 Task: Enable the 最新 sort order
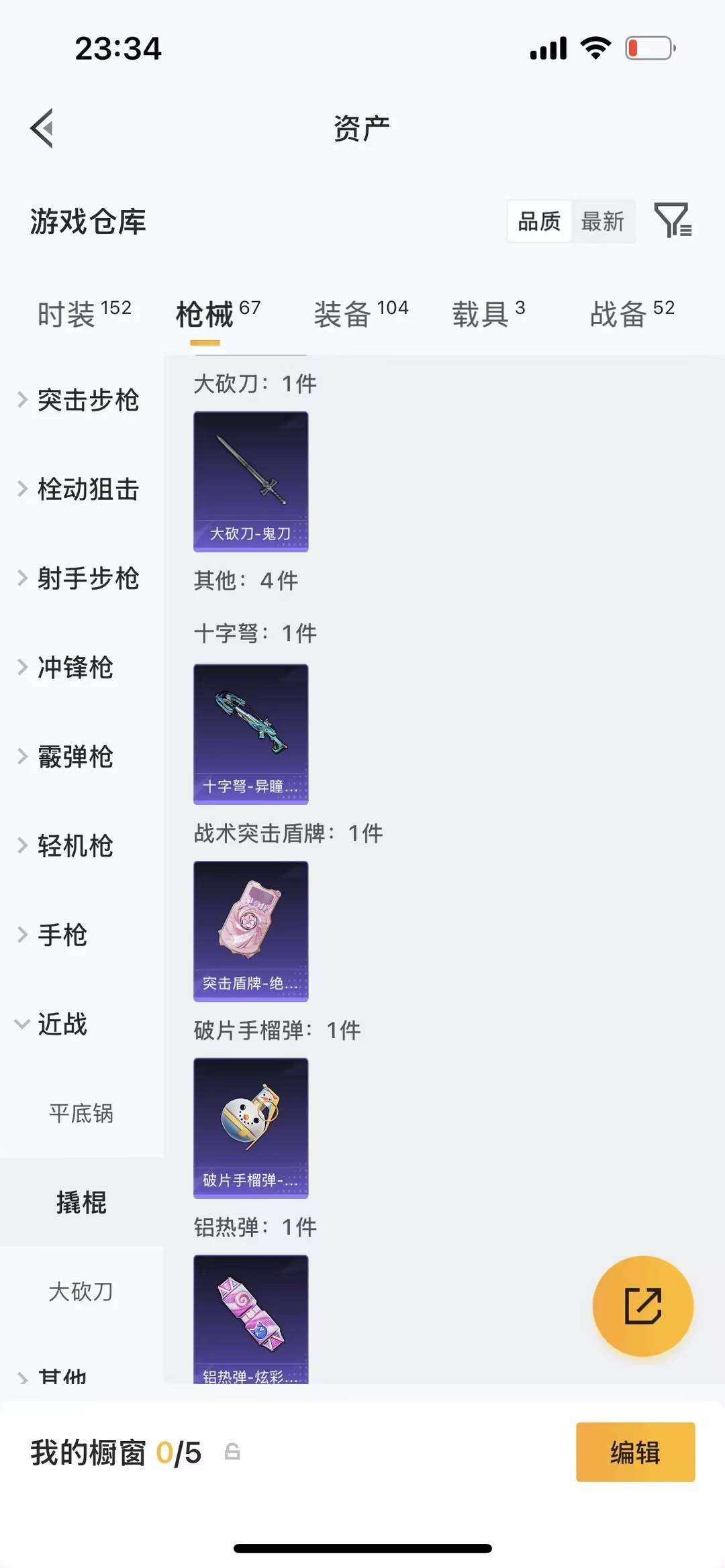pos(603,221)
